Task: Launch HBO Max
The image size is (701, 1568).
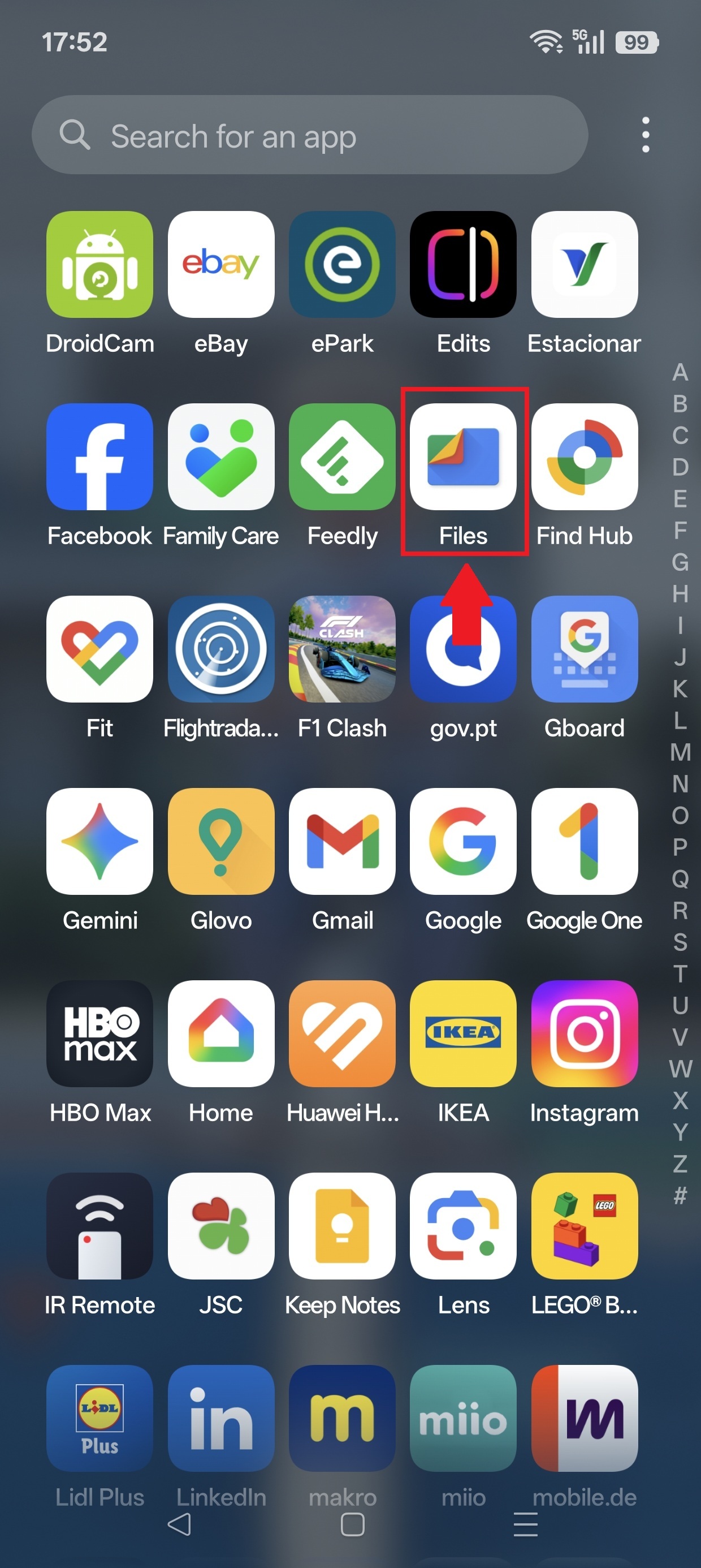Action: coord(100,1034)
